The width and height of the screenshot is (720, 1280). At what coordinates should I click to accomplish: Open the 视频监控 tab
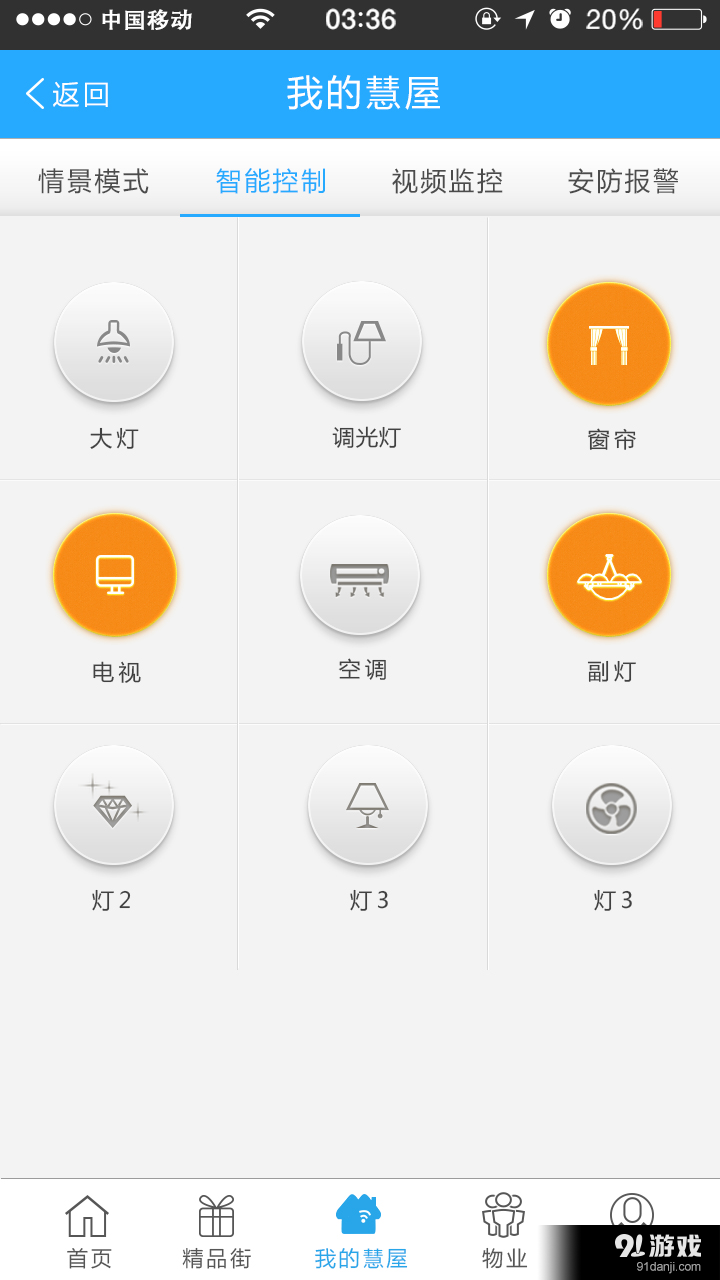point(446,182)
